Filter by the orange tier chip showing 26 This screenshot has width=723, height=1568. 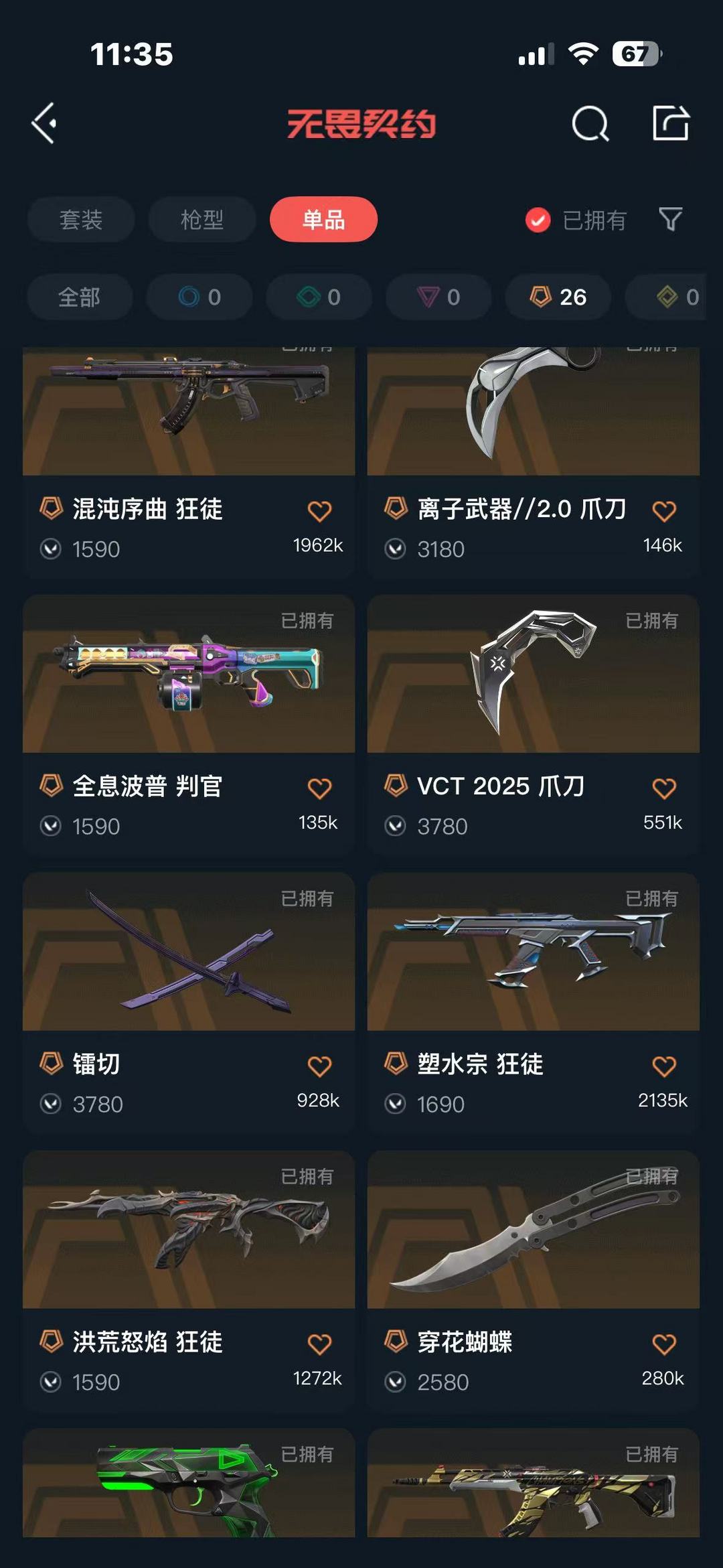[558, 297]
